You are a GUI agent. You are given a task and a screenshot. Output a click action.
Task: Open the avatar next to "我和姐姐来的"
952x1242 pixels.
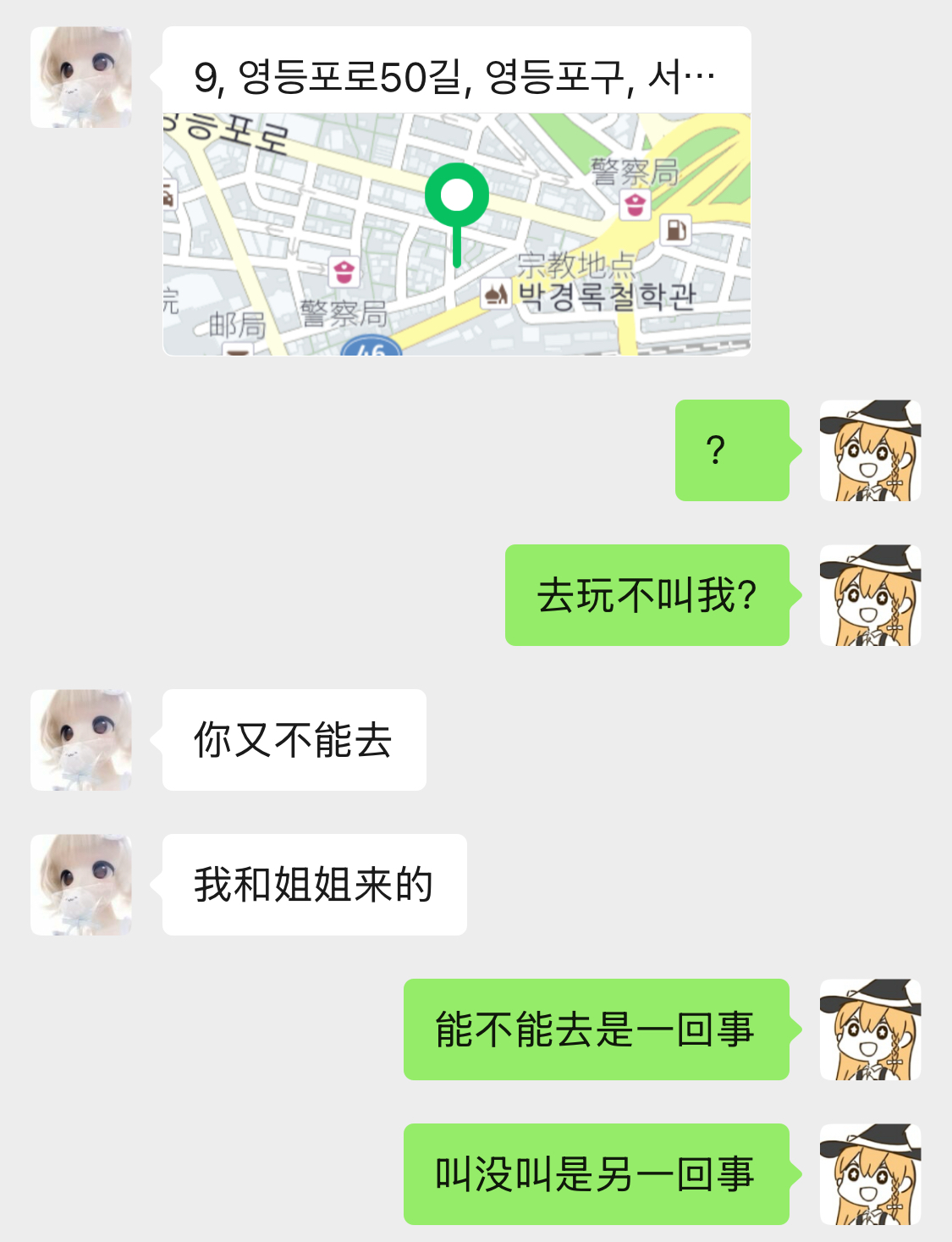click(81, 885)
